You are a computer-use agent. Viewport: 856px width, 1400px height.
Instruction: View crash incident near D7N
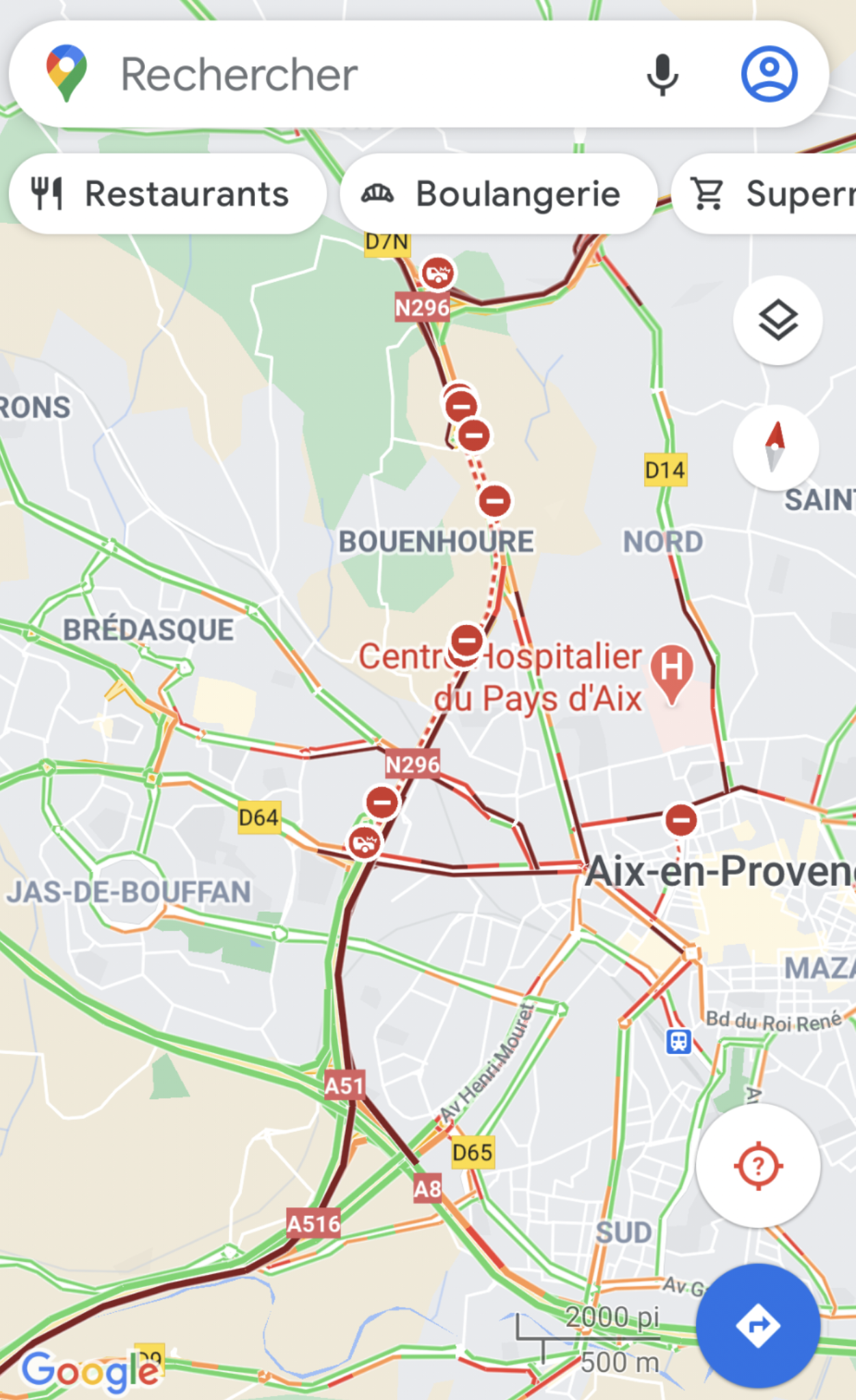click(438, 274)
